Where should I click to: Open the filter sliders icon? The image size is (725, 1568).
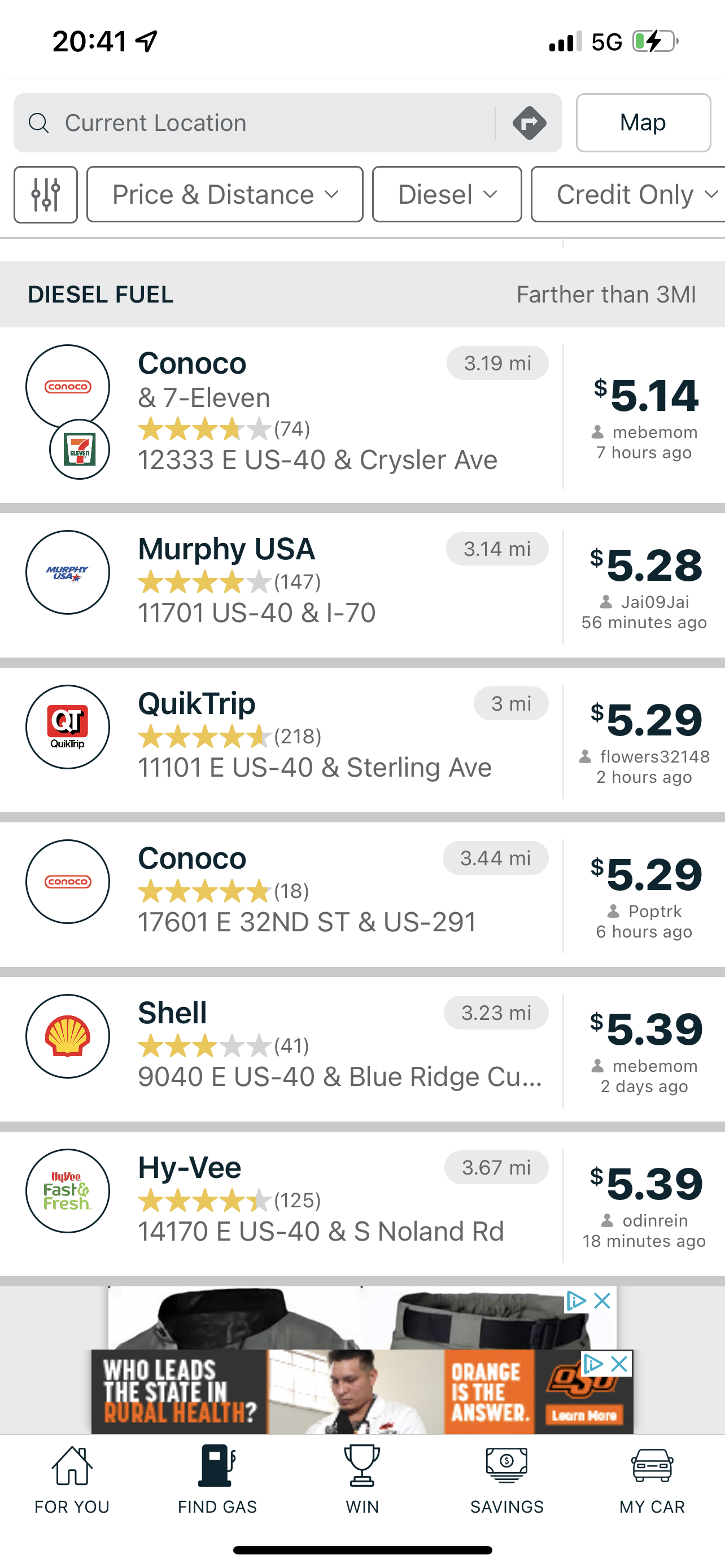(x=46, y=195)
